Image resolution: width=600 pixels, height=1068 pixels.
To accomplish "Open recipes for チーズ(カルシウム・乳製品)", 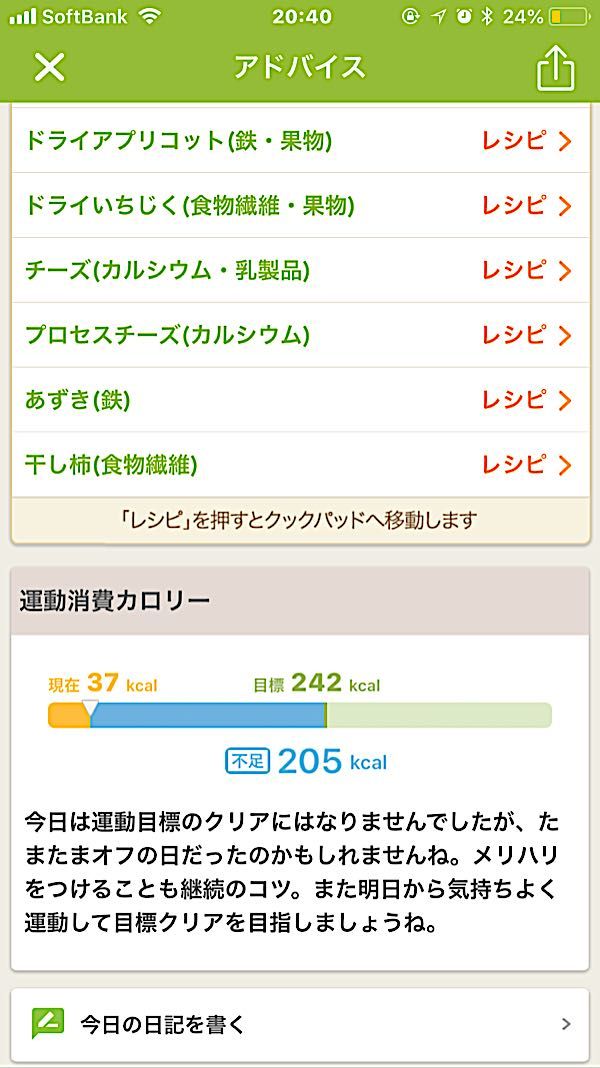I will pyautogui.click(x=526, y=271).
